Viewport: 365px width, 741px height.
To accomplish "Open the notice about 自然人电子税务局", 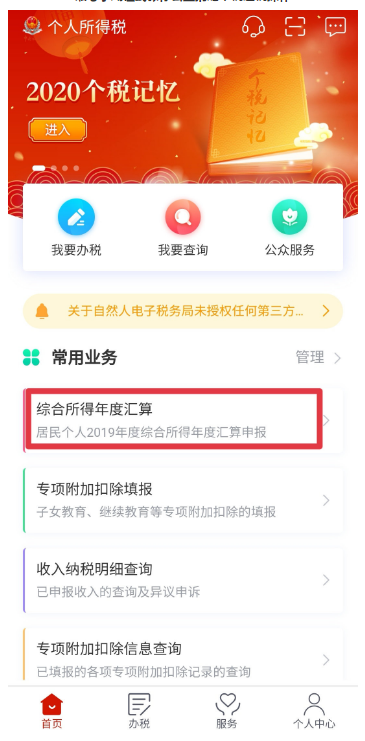I will click(183, 311).
